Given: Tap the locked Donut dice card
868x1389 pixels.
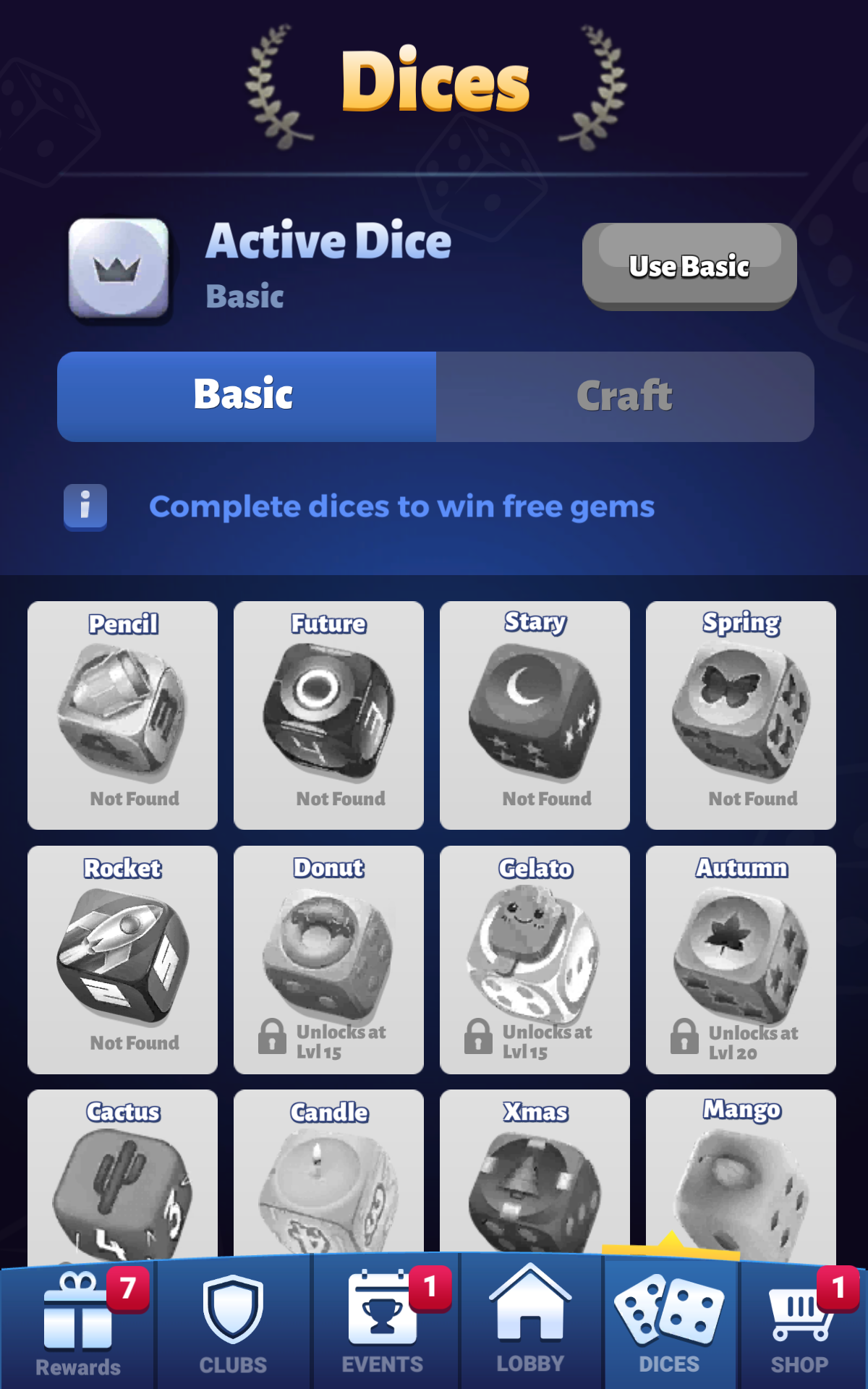Looking at the screenshot, I should click(x=328, y=959).
